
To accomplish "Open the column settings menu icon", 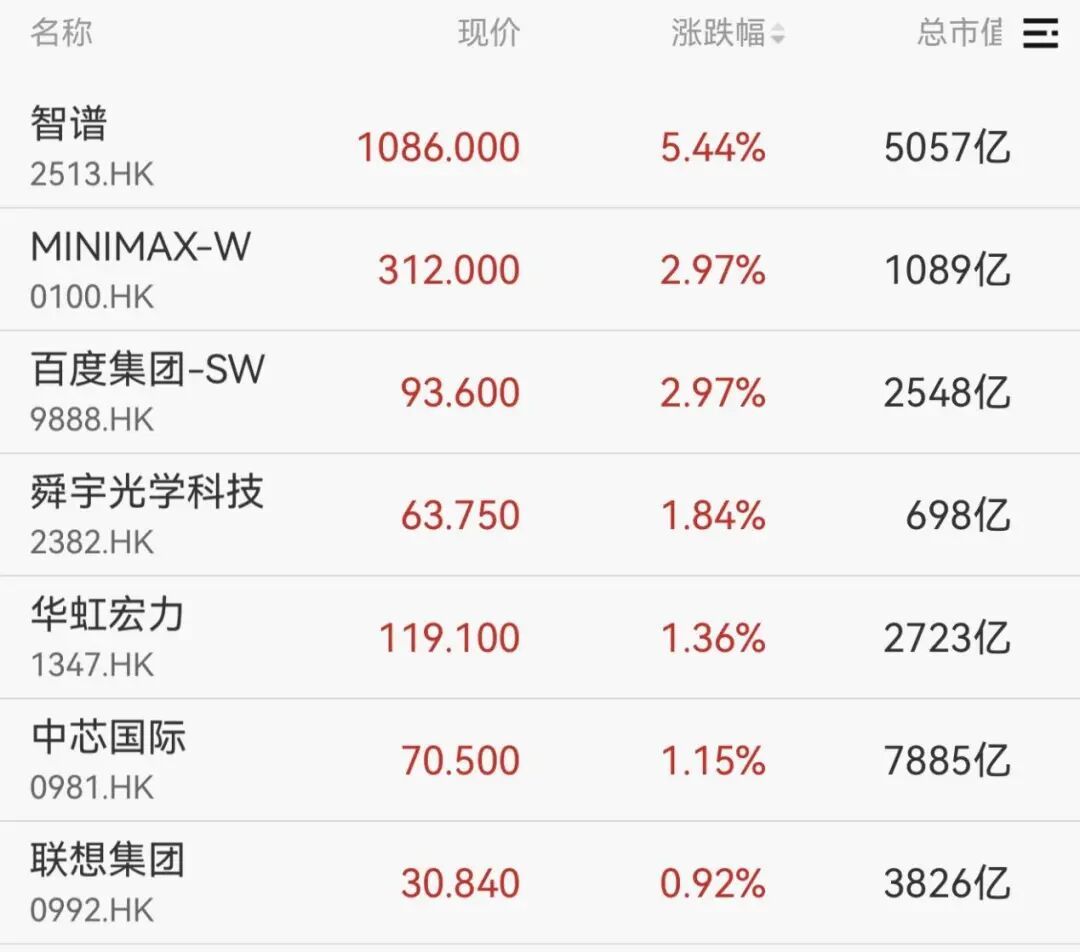I will pos(1040,33).
